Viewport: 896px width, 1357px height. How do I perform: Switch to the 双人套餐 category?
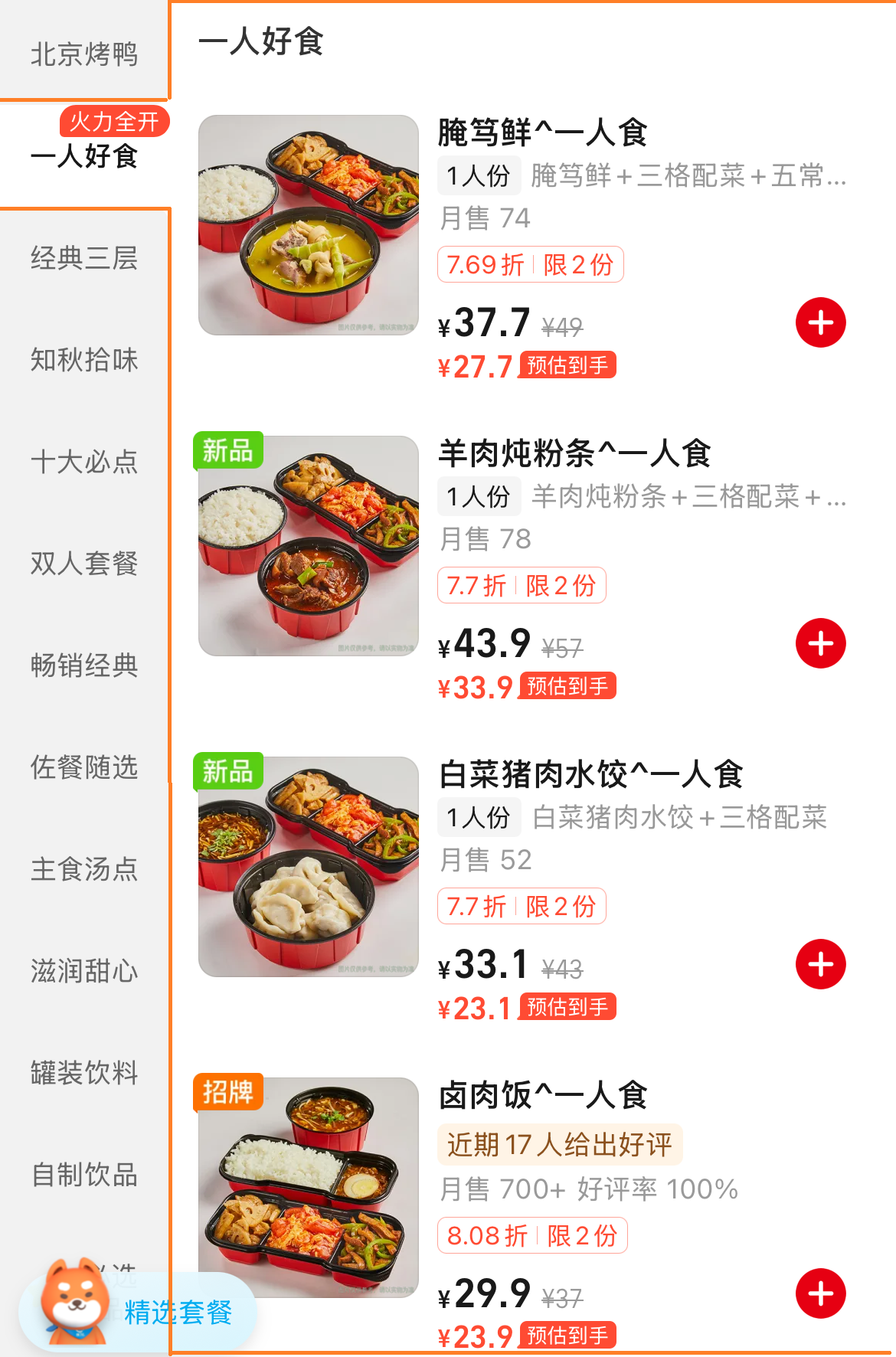84,564
